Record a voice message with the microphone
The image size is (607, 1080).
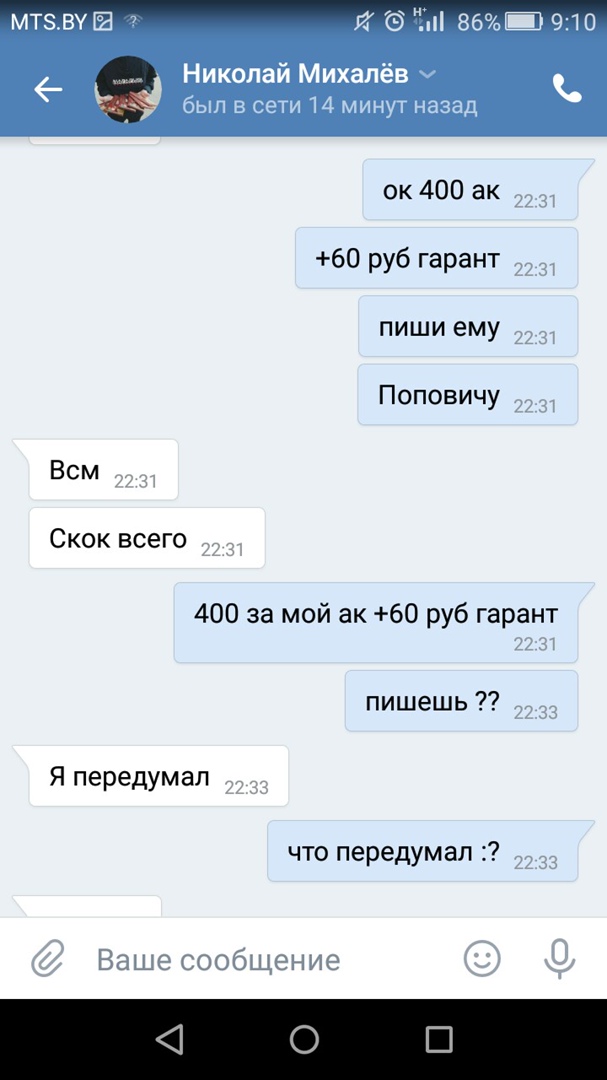[559, 960]
